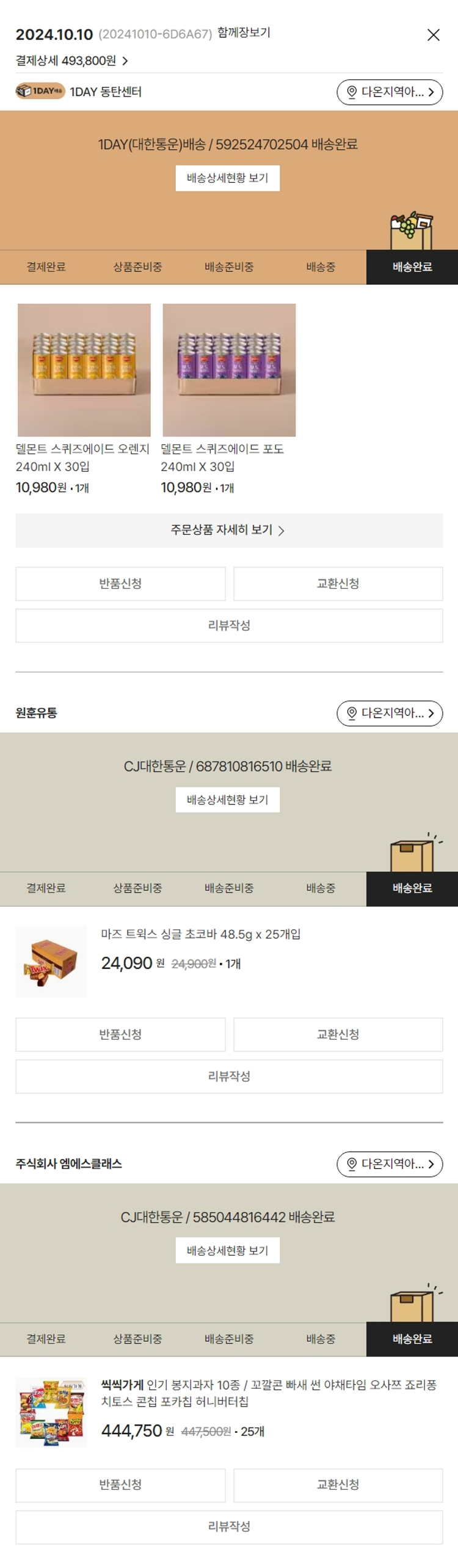View 배송상세현황 for shipment 687810816510
The image size is (458, 1568).
[227, 799]
